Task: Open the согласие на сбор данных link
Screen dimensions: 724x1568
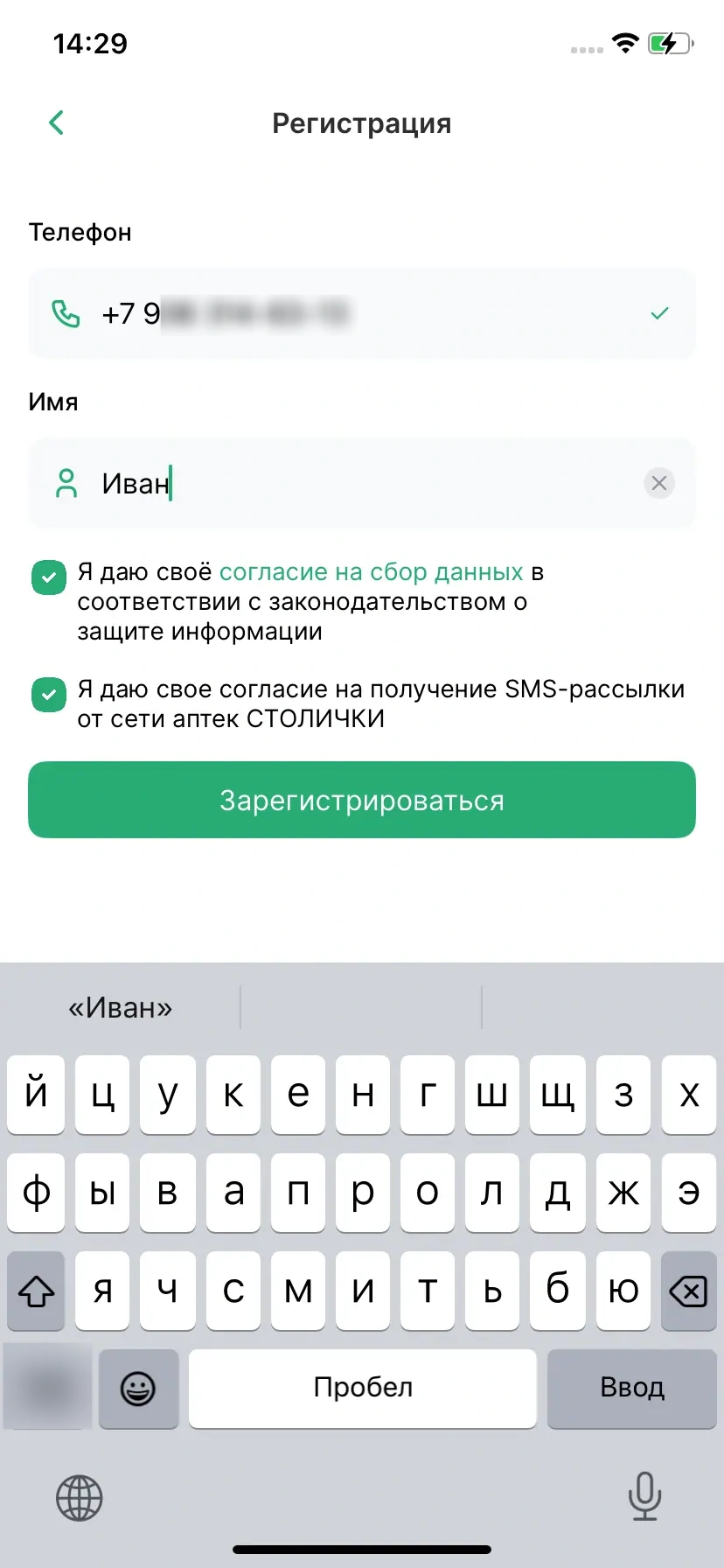Action: click(x=371, y=572)
